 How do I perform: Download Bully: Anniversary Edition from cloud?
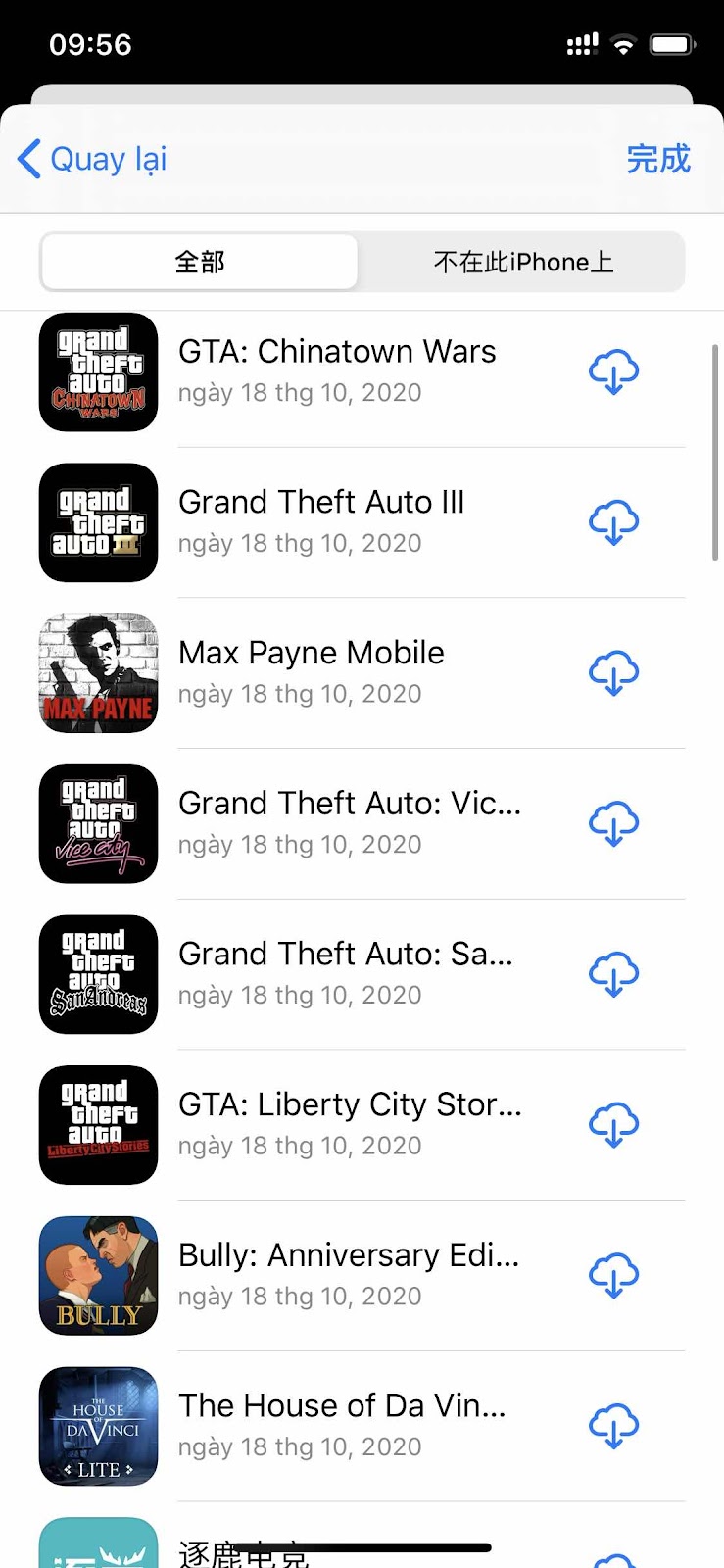pyautogui.click(x=613, y=1276)
